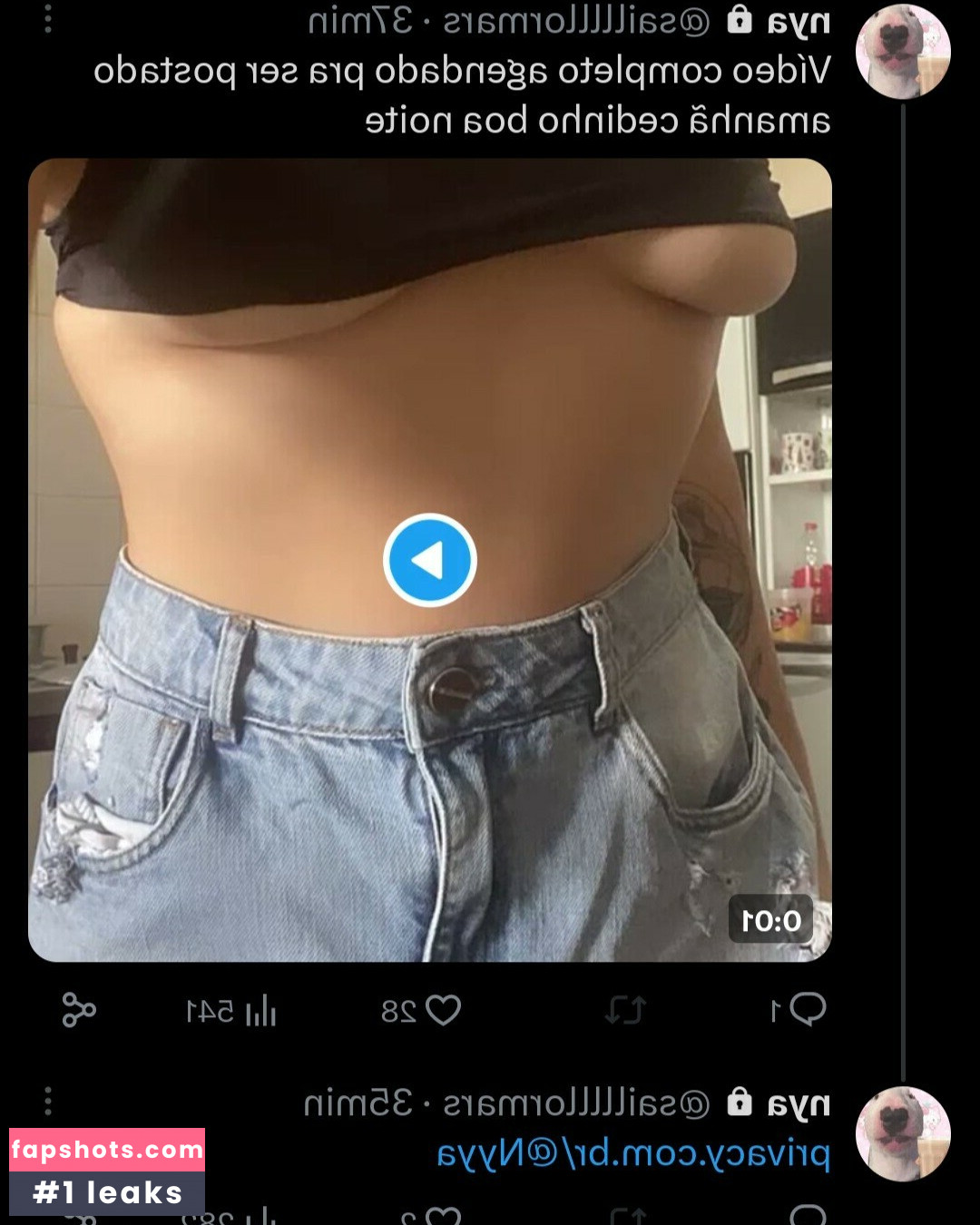
Task: Share the post from 37min ago
Action: click(79, 1010)
